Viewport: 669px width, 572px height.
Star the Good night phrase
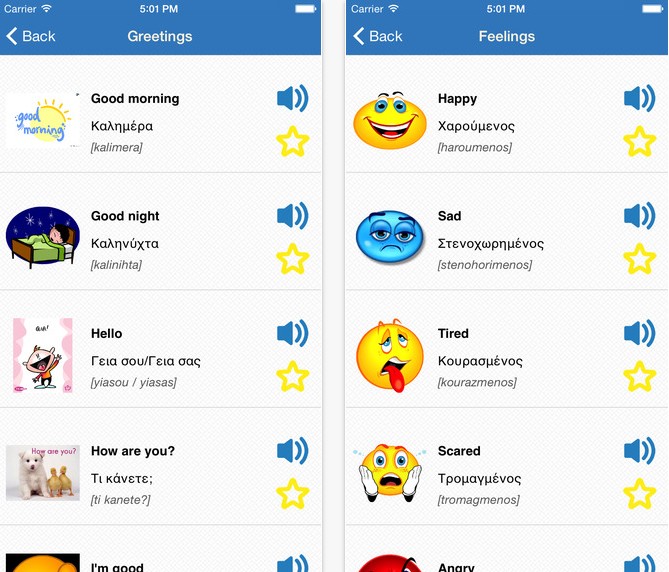[292, 259]
